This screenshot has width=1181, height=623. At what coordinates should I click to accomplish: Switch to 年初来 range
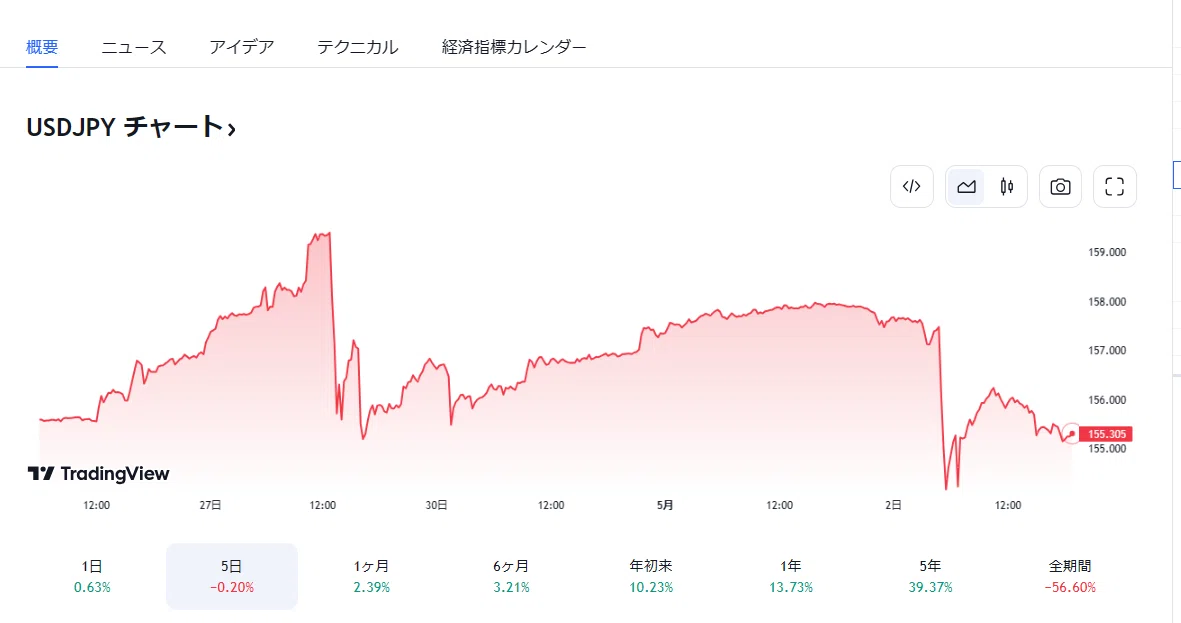click(x=651, y=576)
